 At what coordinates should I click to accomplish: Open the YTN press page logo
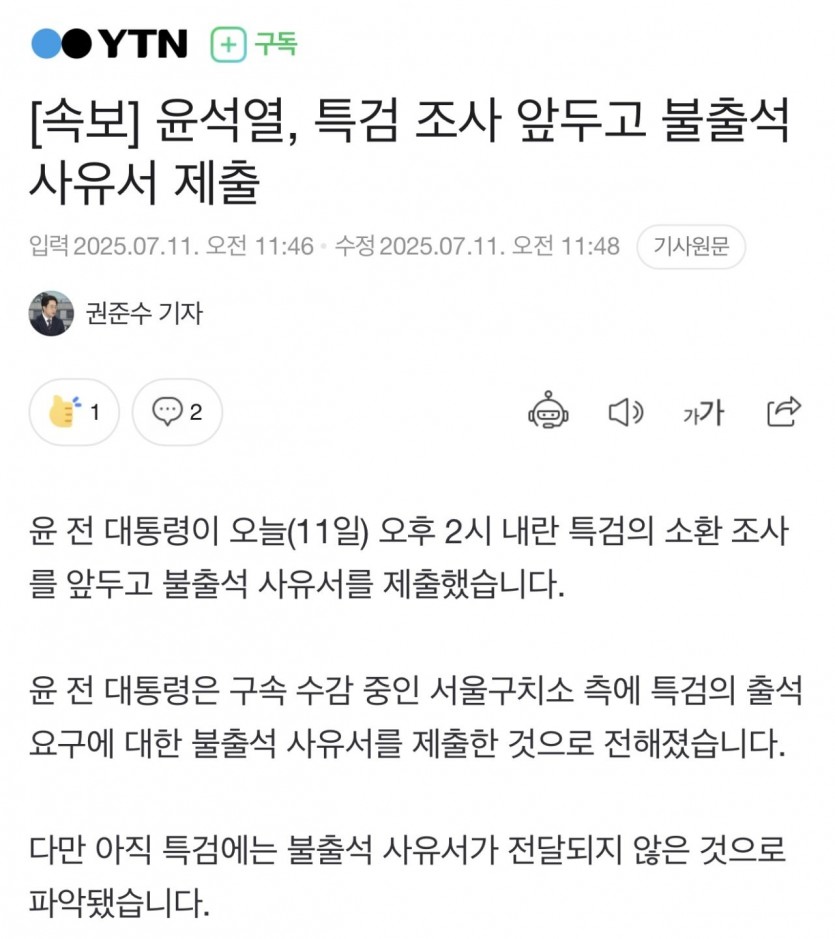click(110, 44)
